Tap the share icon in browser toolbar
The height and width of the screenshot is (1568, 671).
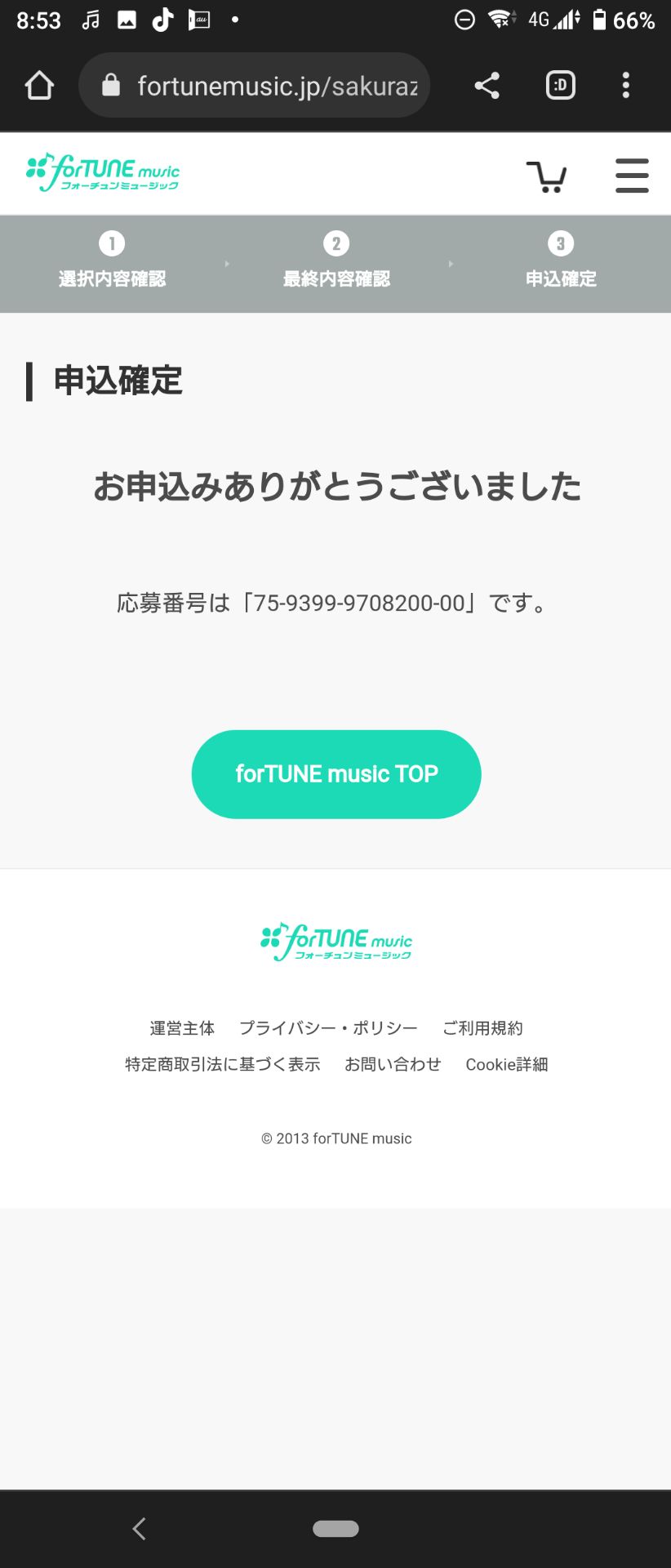[487, 84]
